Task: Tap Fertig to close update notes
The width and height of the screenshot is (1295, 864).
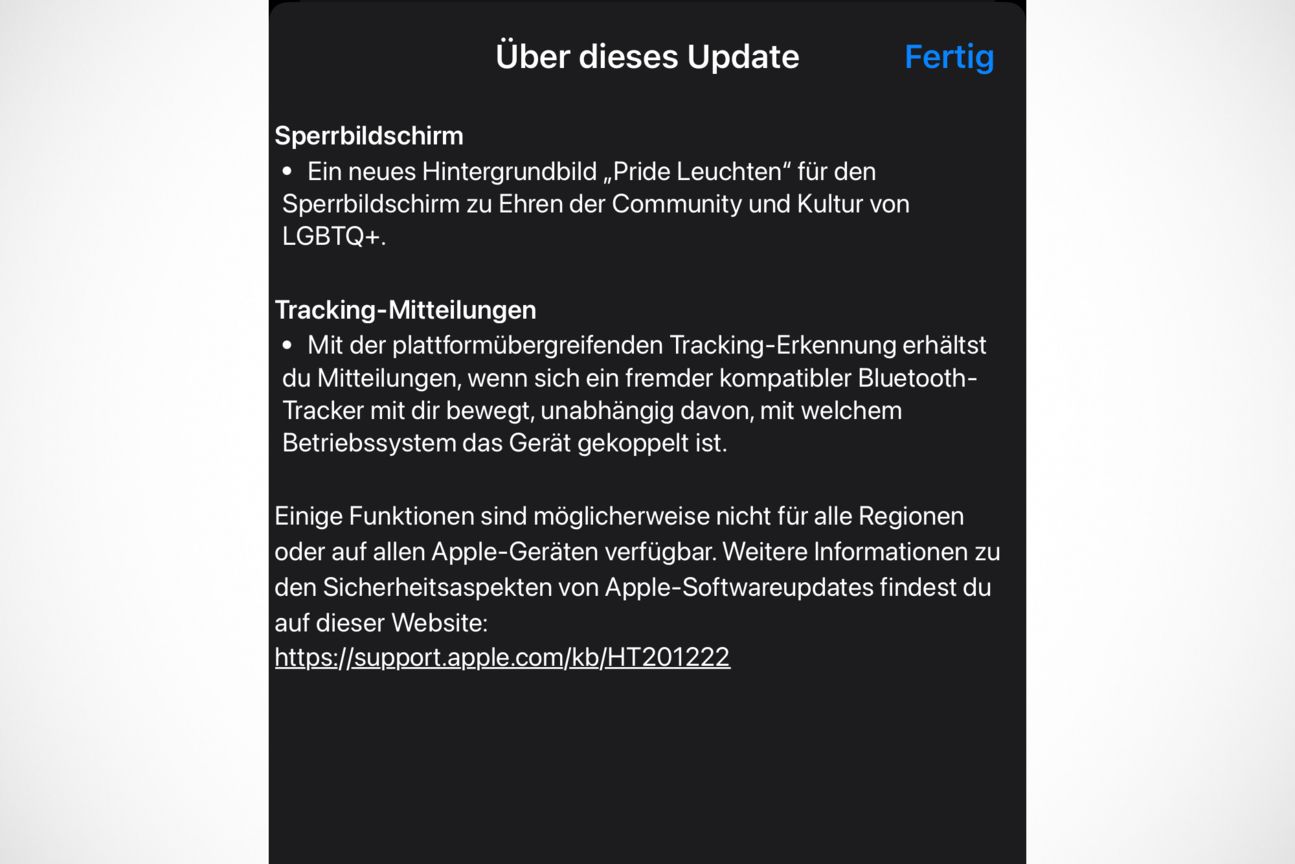Action: click(x=948, y=57)
